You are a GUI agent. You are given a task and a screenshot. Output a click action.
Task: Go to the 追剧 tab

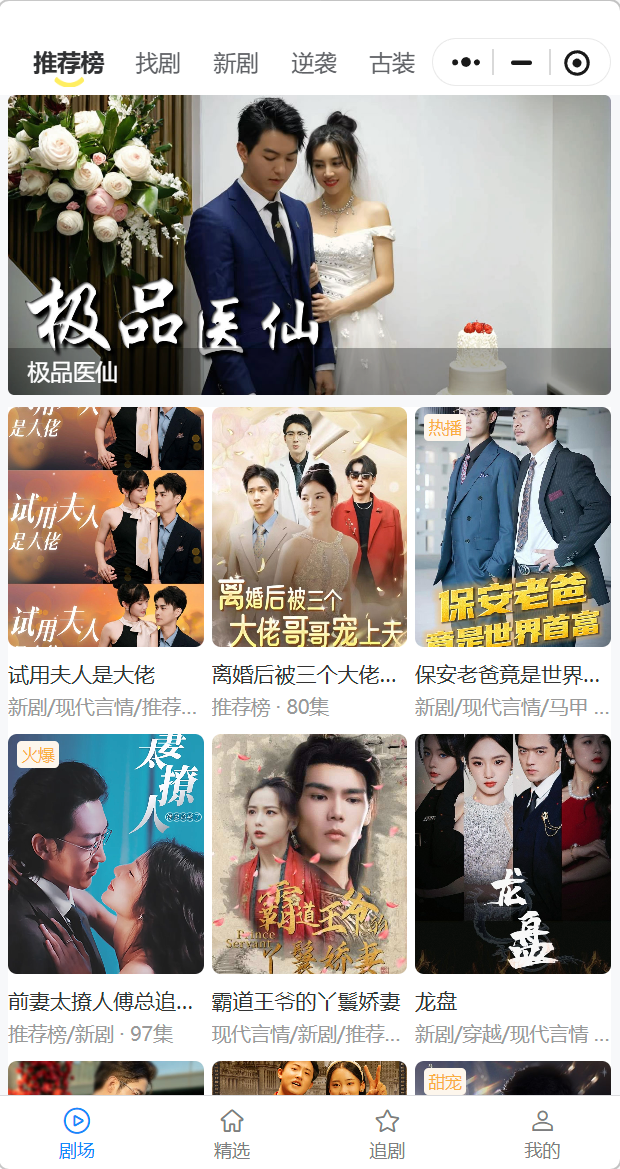[387, 1133]
